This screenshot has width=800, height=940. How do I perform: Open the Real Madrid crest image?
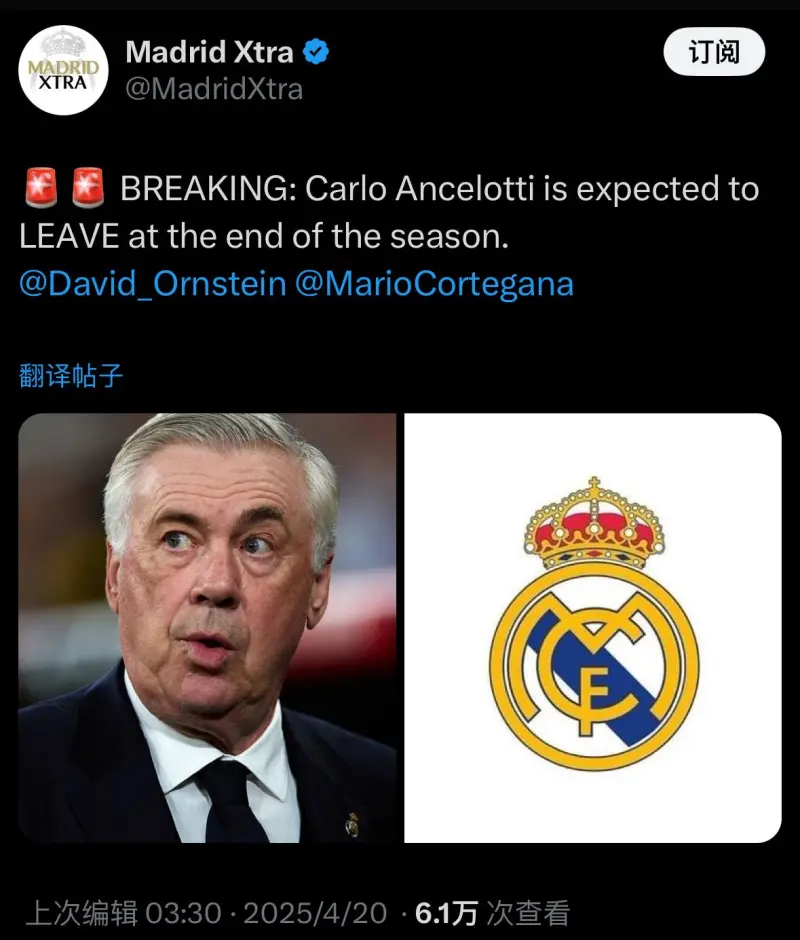[593, 628]
